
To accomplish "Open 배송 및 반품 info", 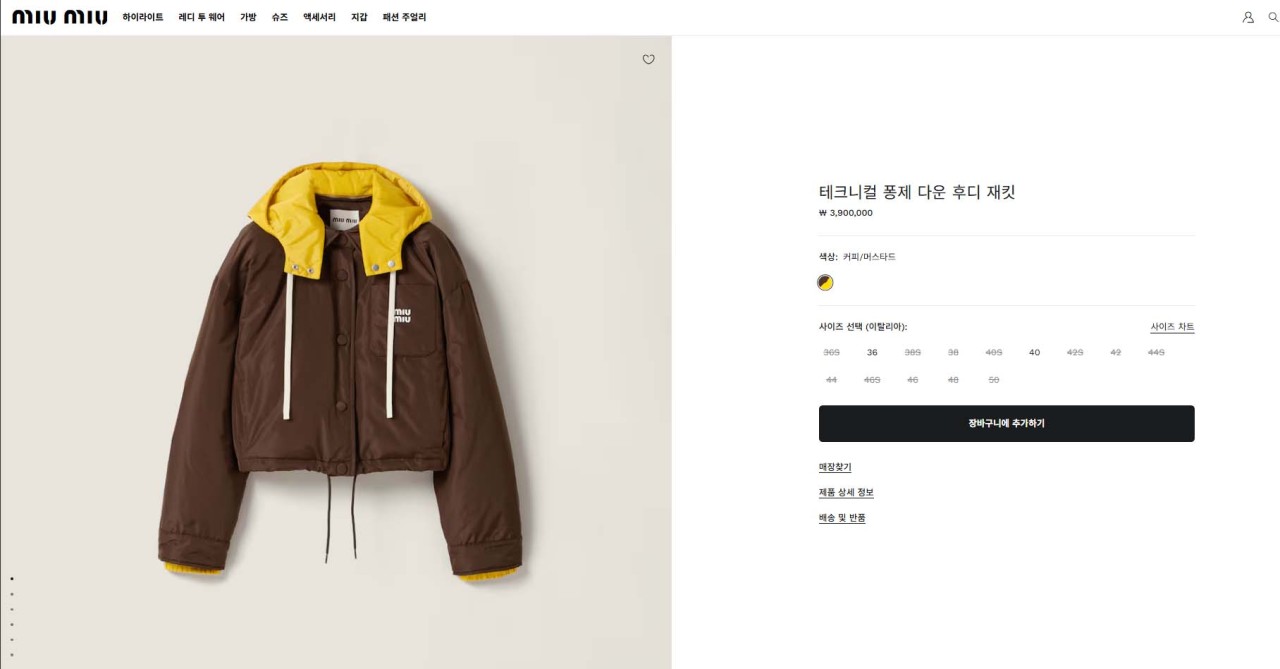I will pyautogui.click(x=842, y=518).
